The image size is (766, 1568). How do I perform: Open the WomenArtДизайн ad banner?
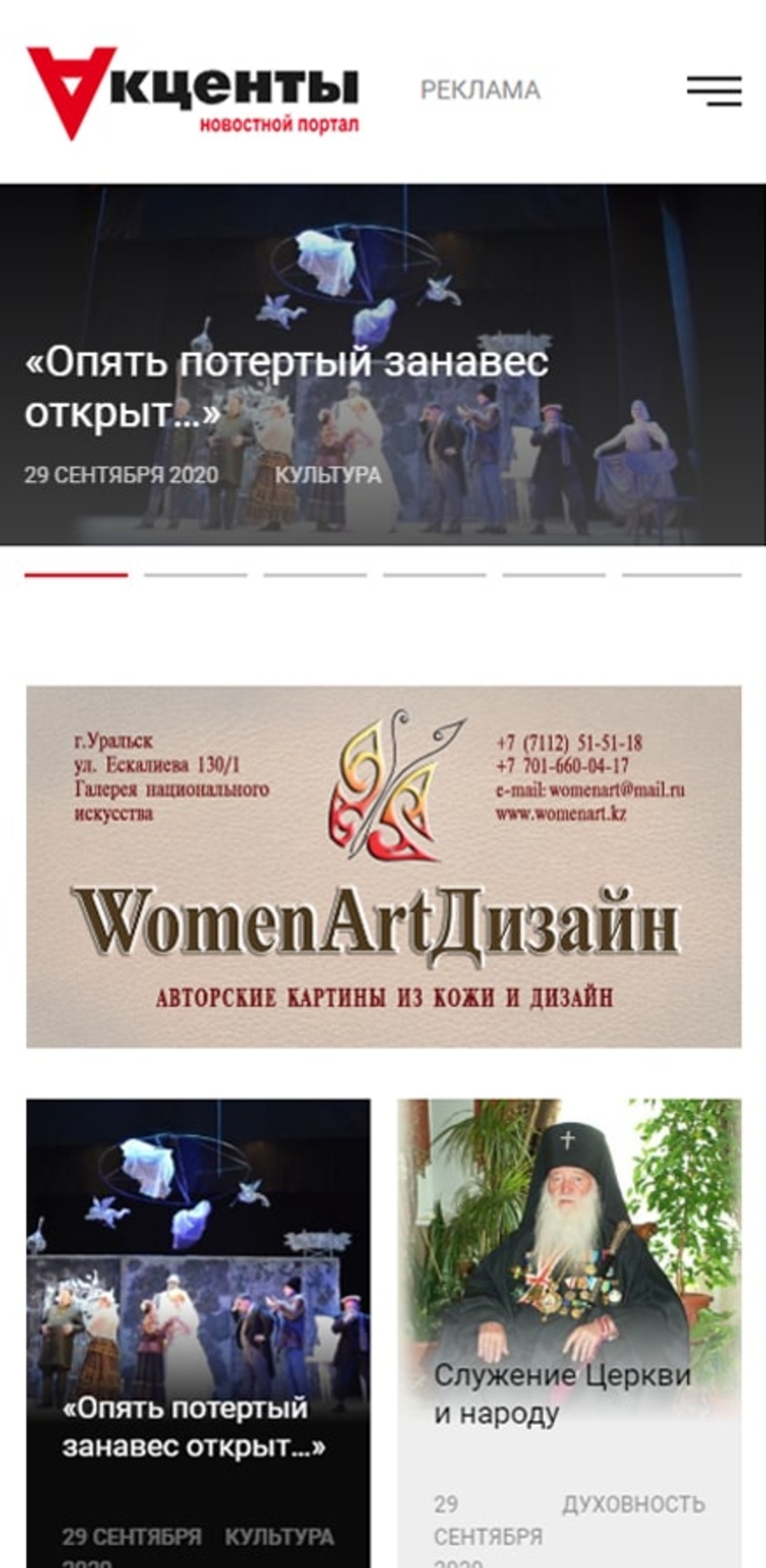(x=383, y=866)
